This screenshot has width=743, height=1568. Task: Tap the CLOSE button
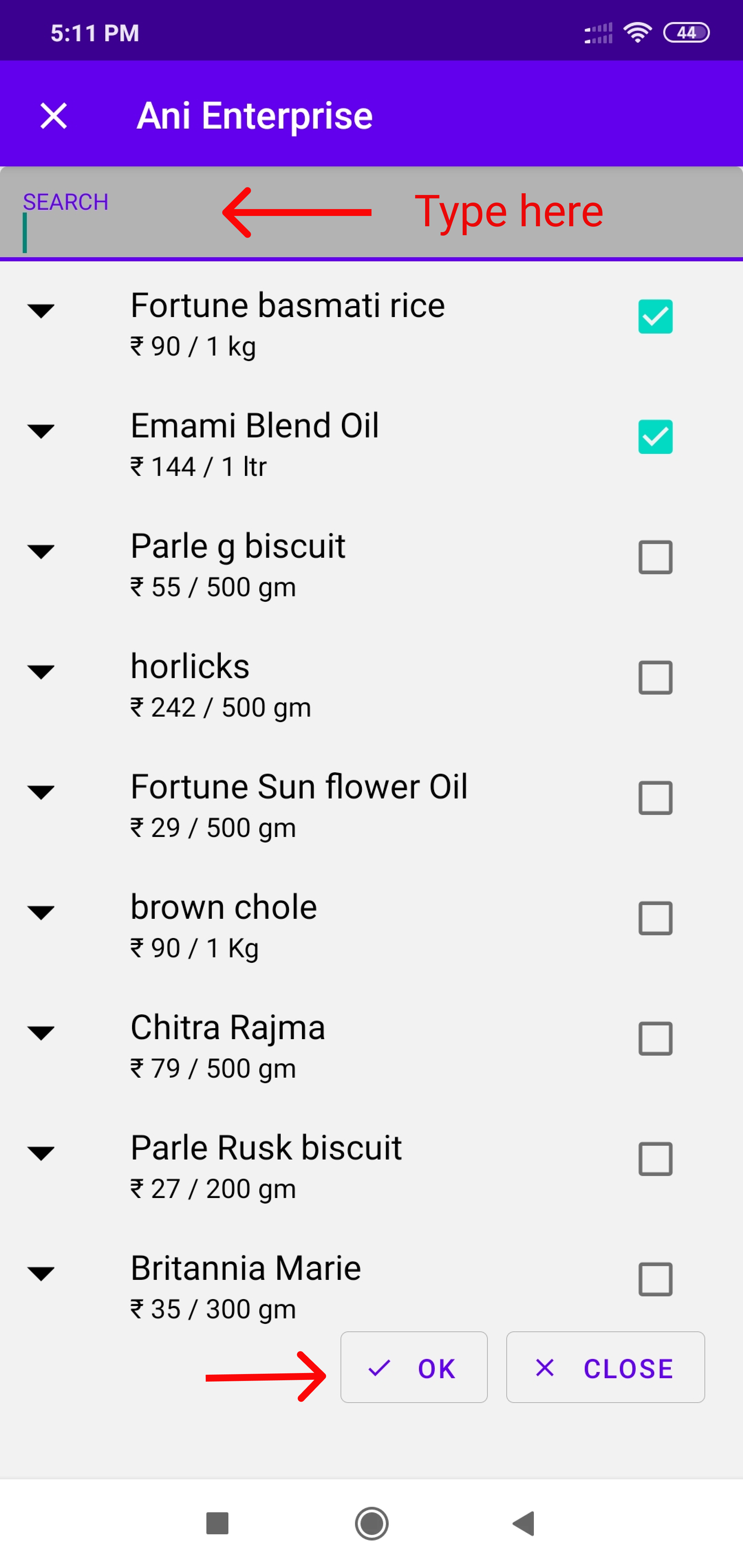tap(605, 1367)
